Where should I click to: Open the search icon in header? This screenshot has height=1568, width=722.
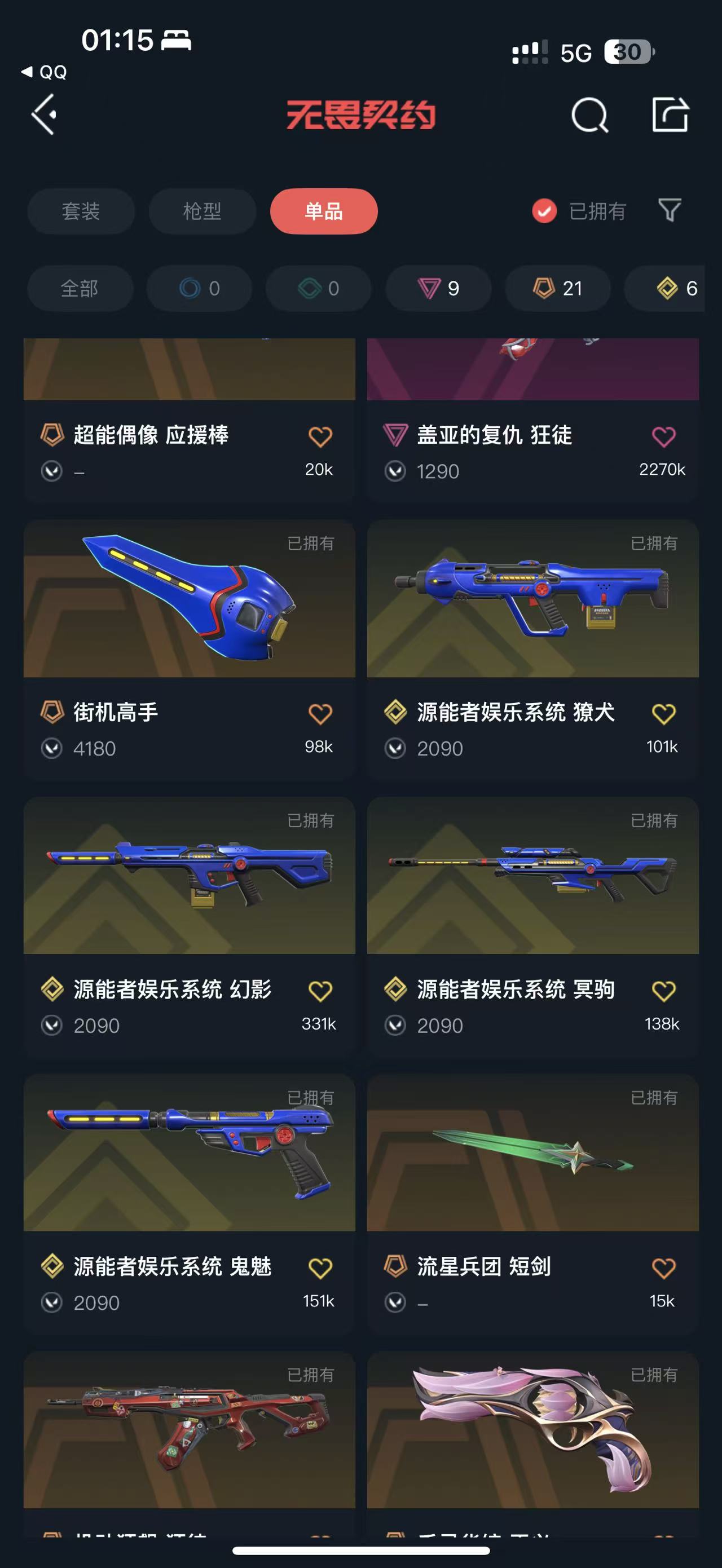pyautogui.click(x=589, y=114)
